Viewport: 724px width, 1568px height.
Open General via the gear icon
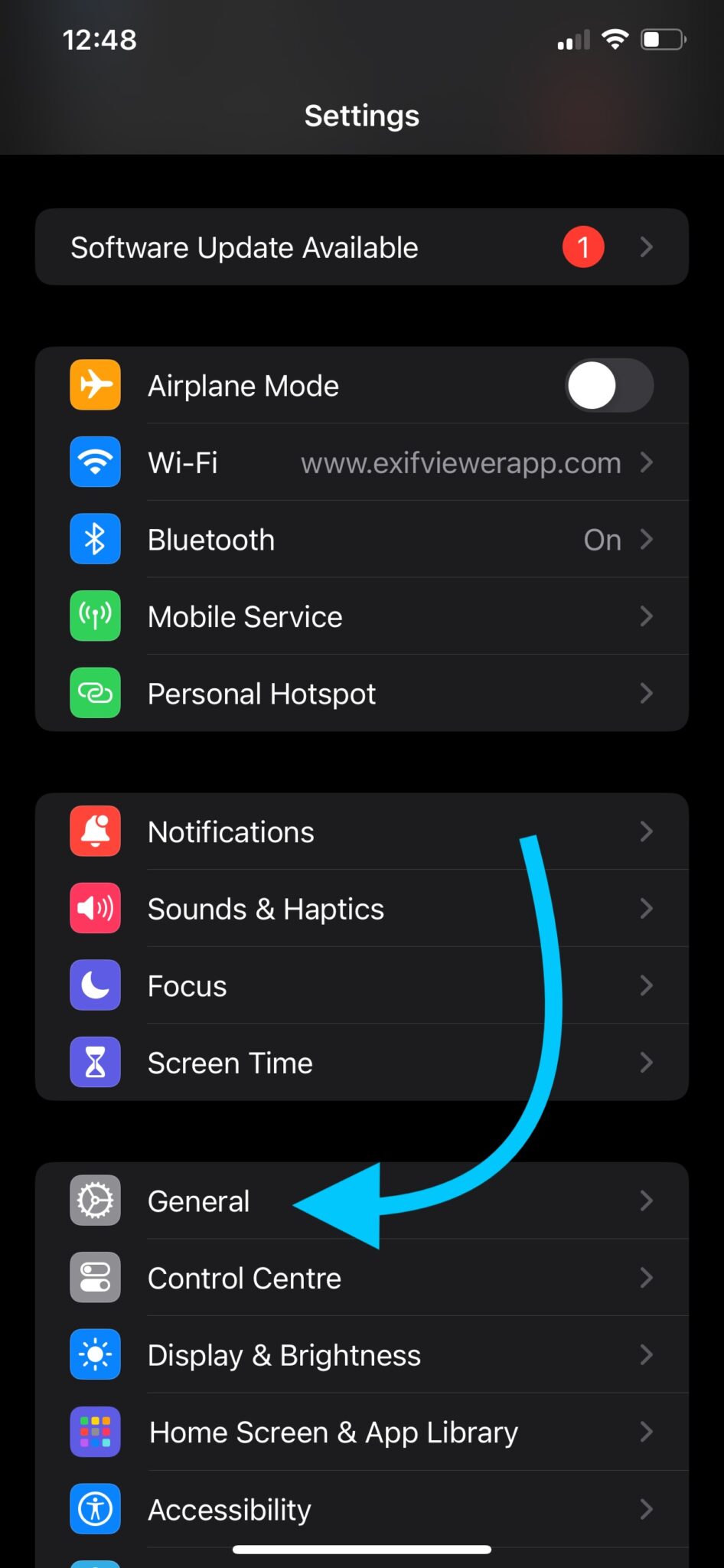95,1200
